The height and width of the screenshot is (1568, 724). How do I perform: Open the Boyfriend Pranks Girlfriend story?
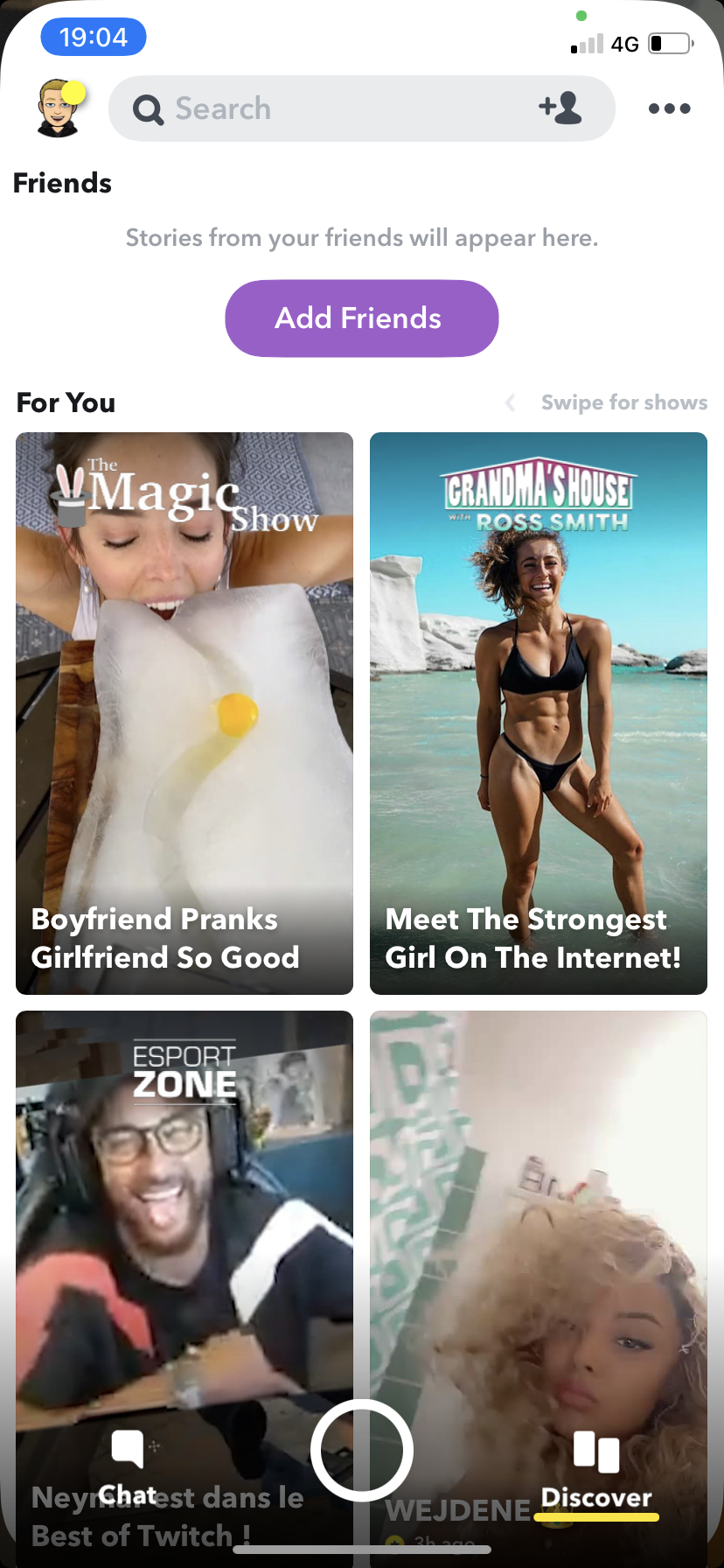tap(184, 713)
